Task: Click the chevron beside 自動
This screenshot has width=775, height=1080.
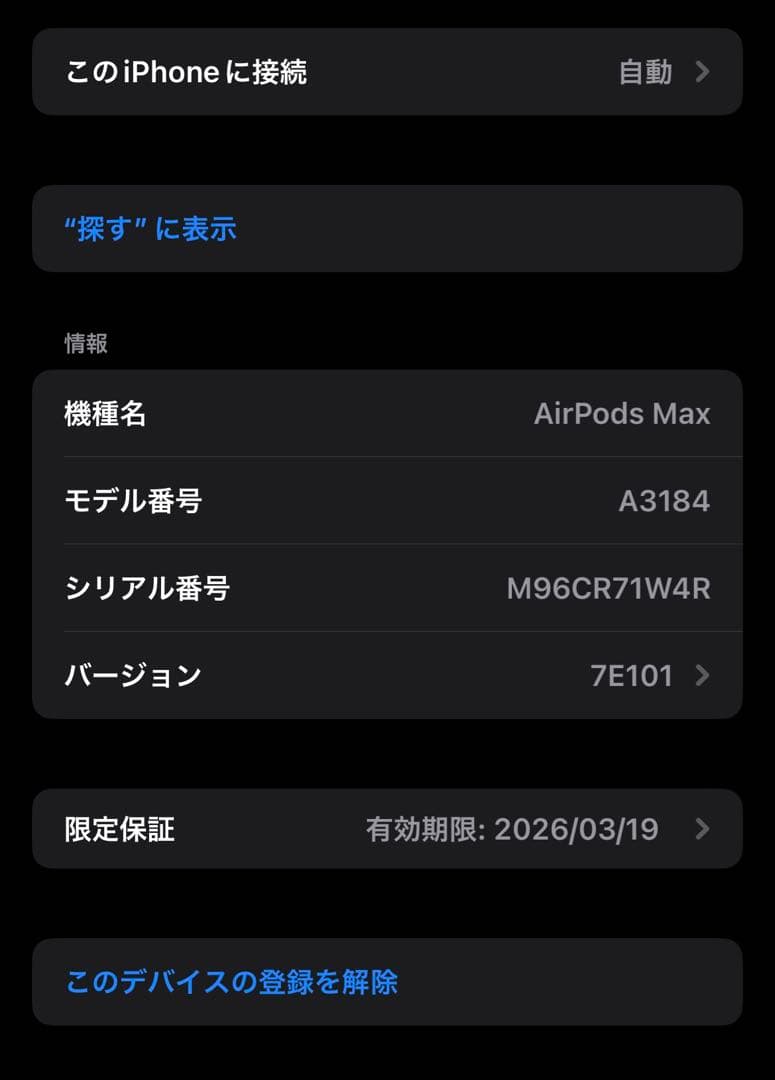Action: tap(703, 71)
